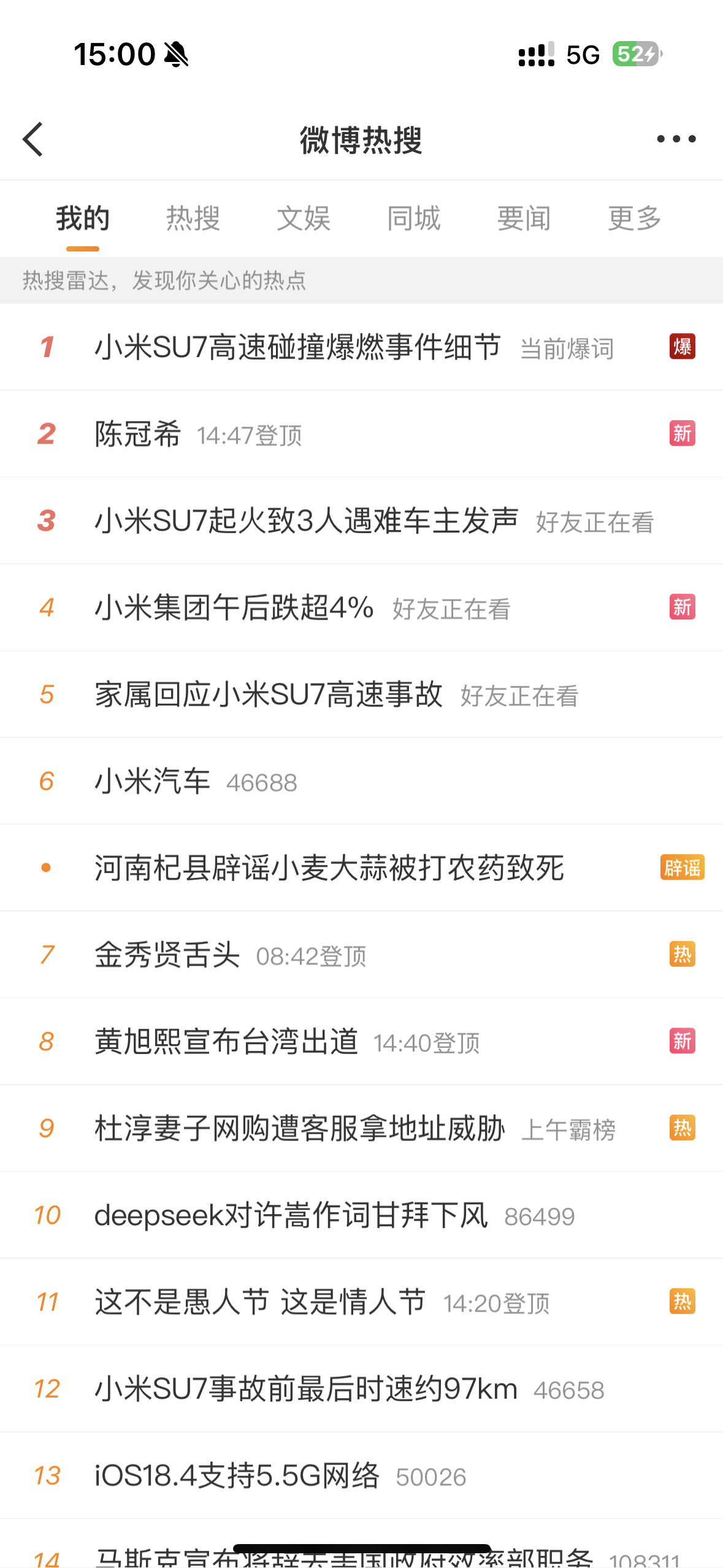Image resolution: width=723 pixels, height=1568 pixels.
Task: Open deepseek对许嵩作词甘拜下风 topic
Action: tap(361, 1215)
